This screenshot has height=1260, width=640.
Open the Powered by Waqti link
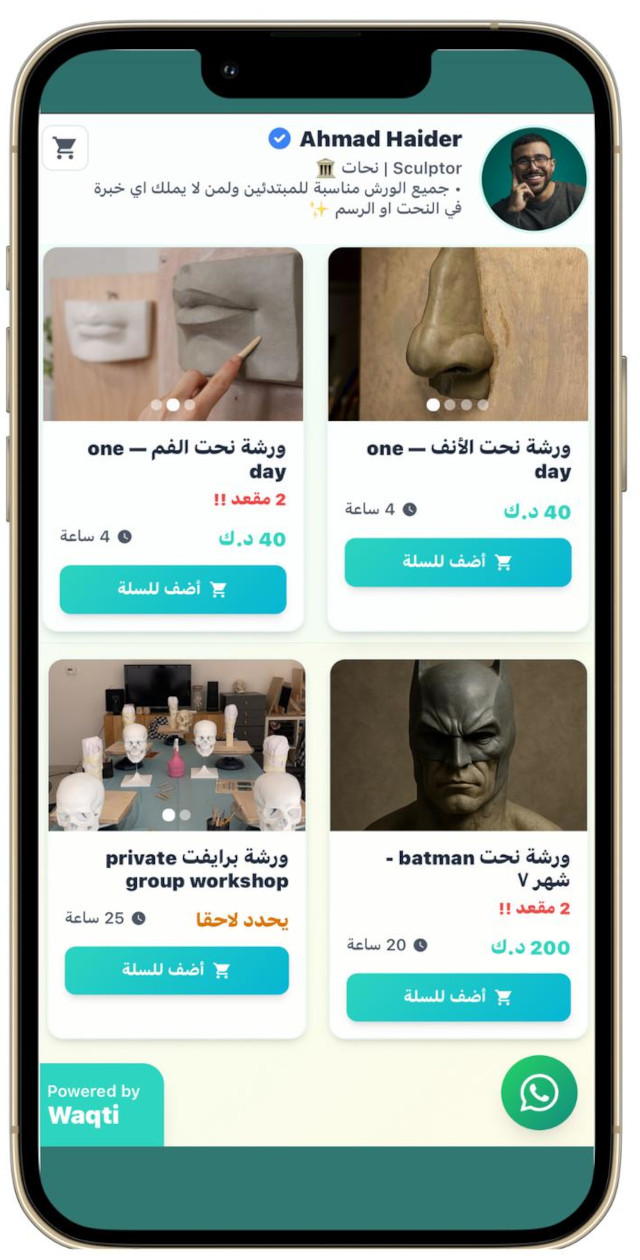click(98, 1104)
